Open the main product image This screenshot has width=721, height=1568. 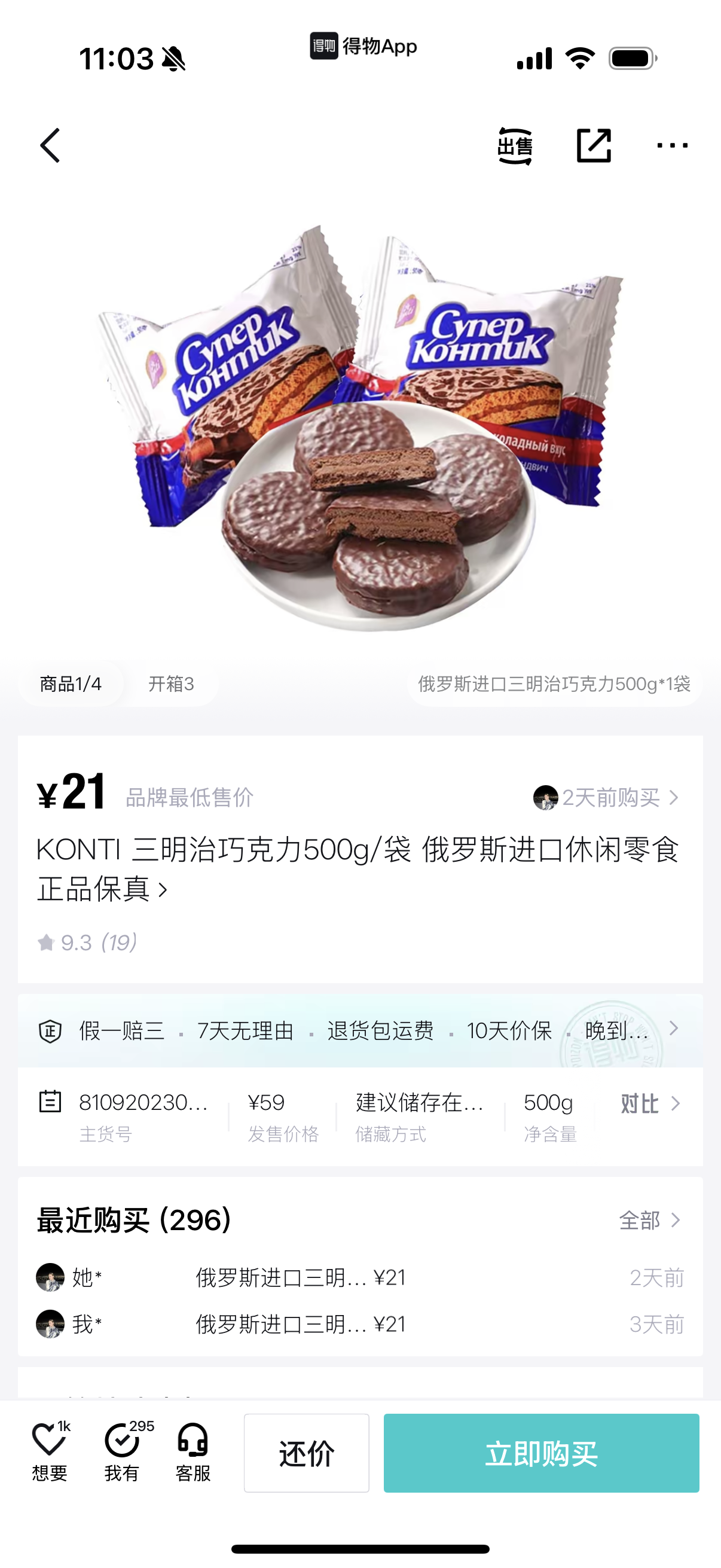tap(360, 426)
